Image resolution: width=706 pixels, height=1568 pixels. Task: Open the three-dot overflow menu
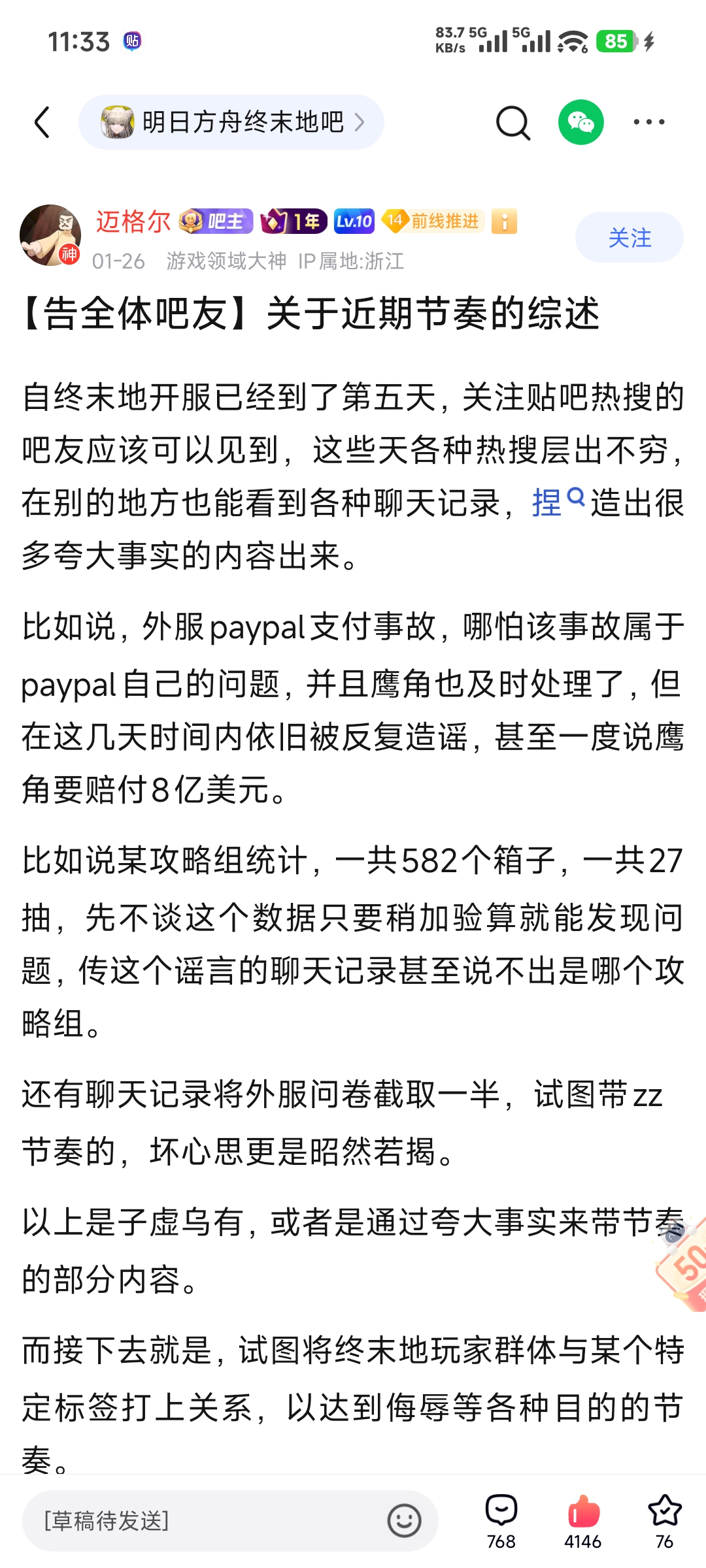(649, 122)
